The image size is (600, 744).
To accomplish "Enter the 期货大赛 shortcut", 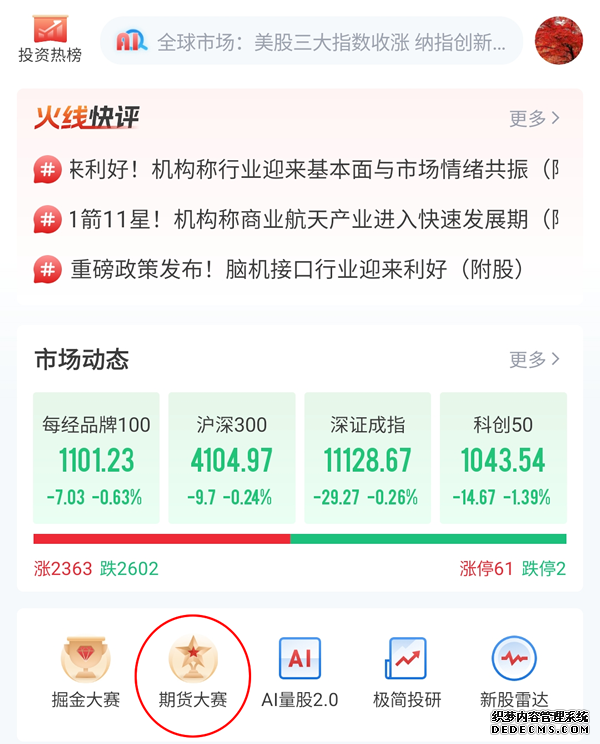I will click(193, 672).
